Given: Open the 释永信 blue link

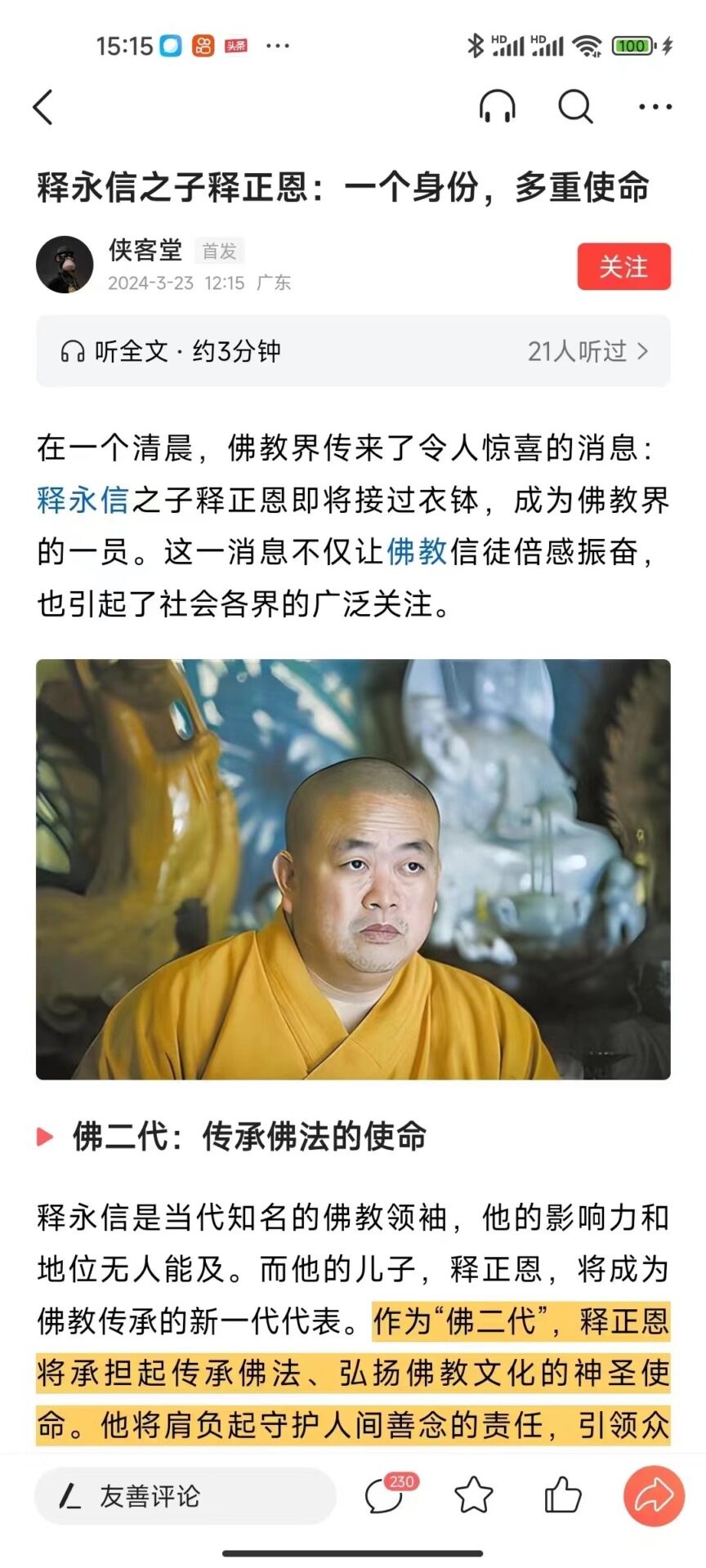Looking at the screenshot, I should pyautogui.click(x=83, y=500).
